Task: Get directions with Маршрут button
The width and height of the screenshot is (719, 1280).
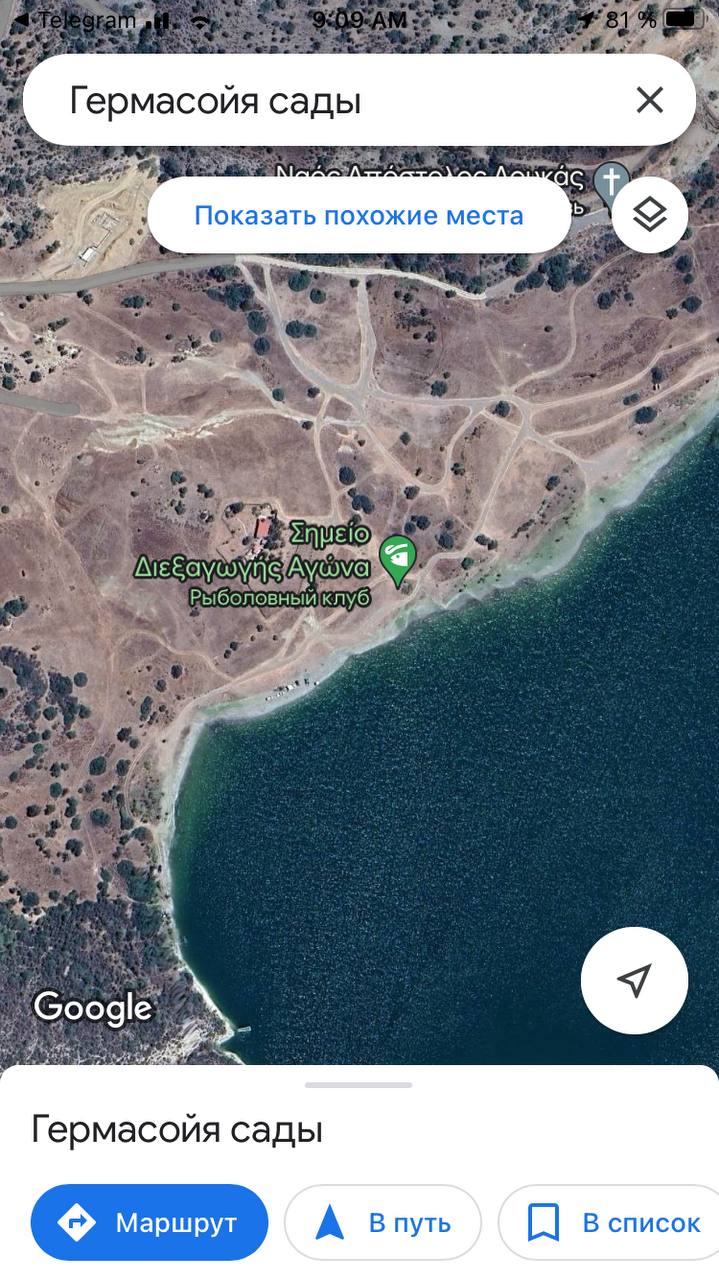Action: click(150, 1222)
